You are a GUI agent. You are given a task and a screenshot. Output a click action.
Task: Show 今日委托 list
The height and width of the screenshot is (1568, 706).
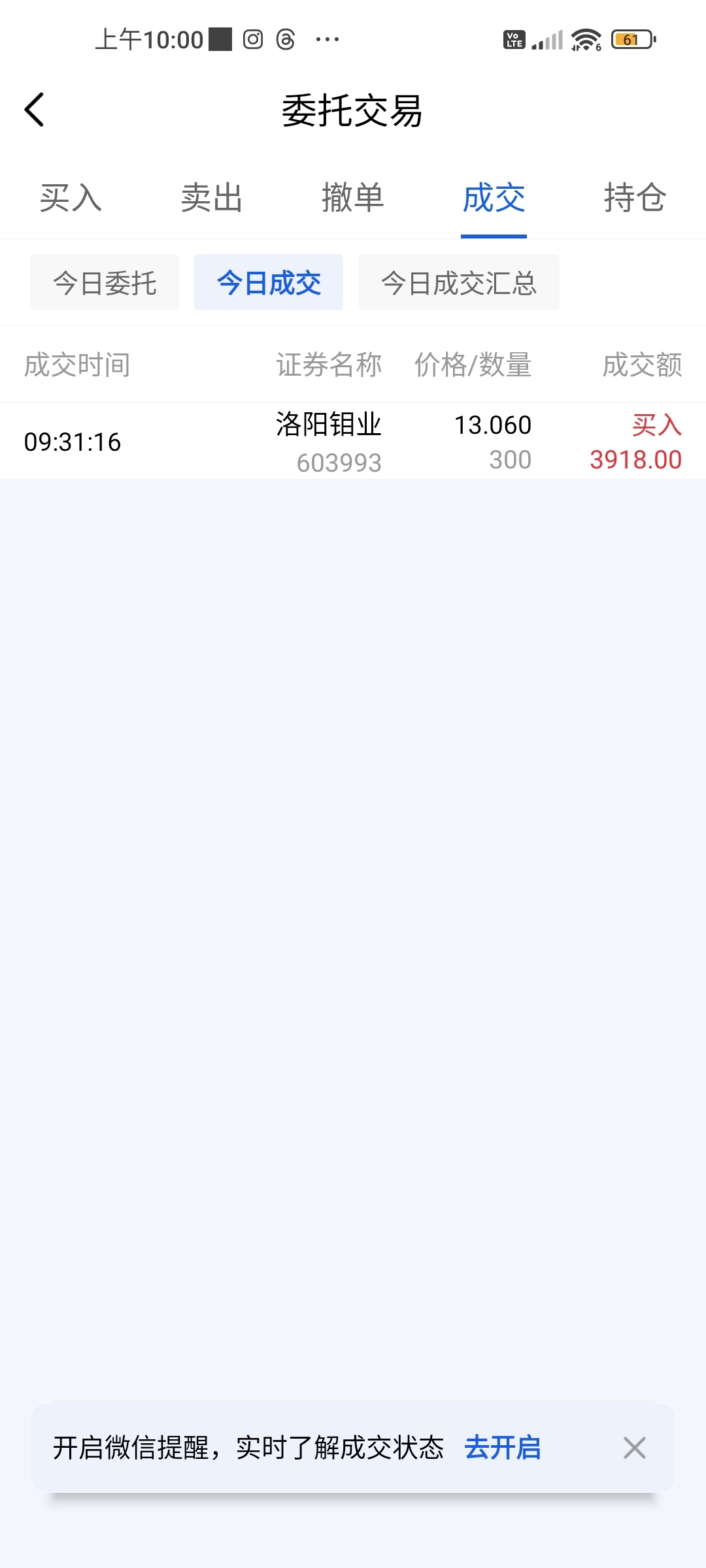[x=105, y=283]
